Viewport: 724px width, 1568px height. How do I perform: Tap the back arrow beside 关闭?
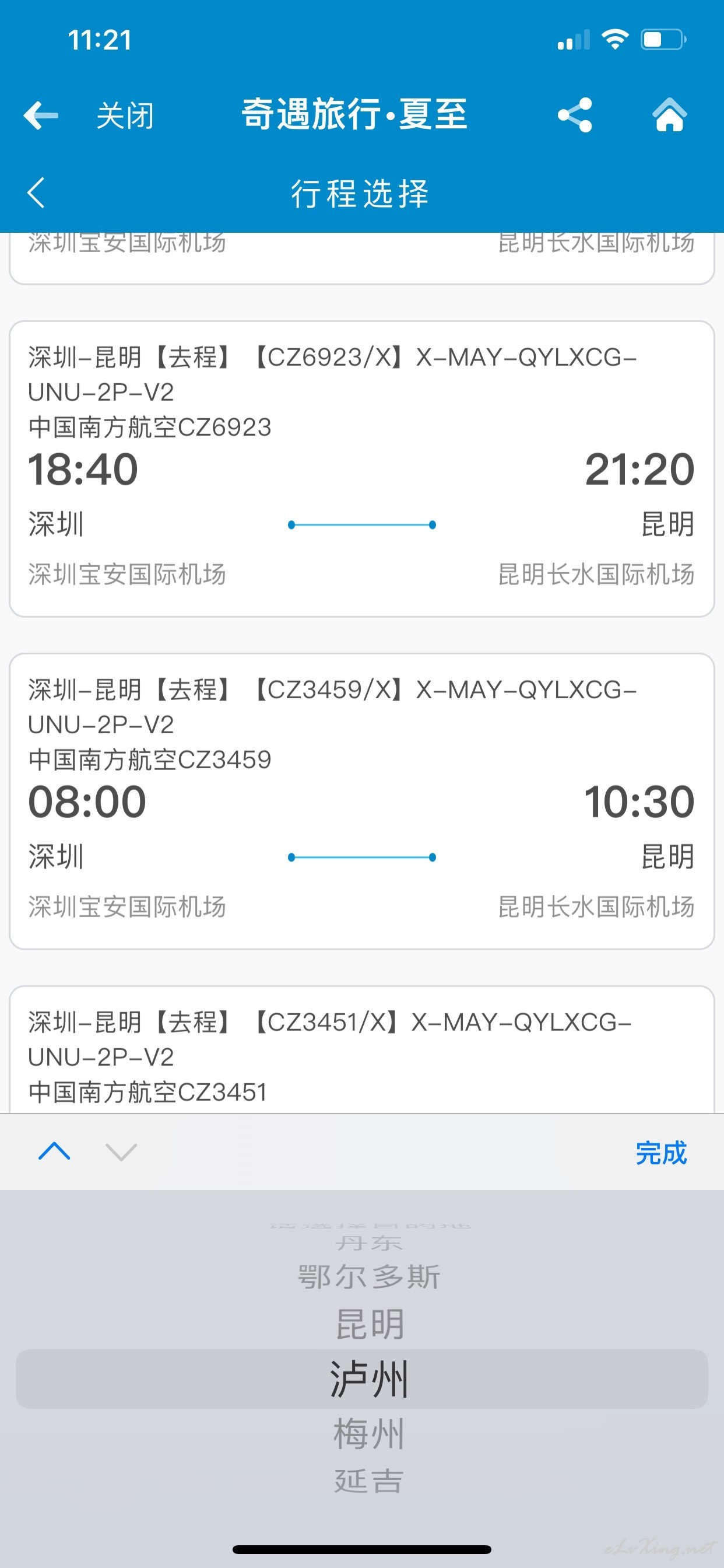(41, 115)
